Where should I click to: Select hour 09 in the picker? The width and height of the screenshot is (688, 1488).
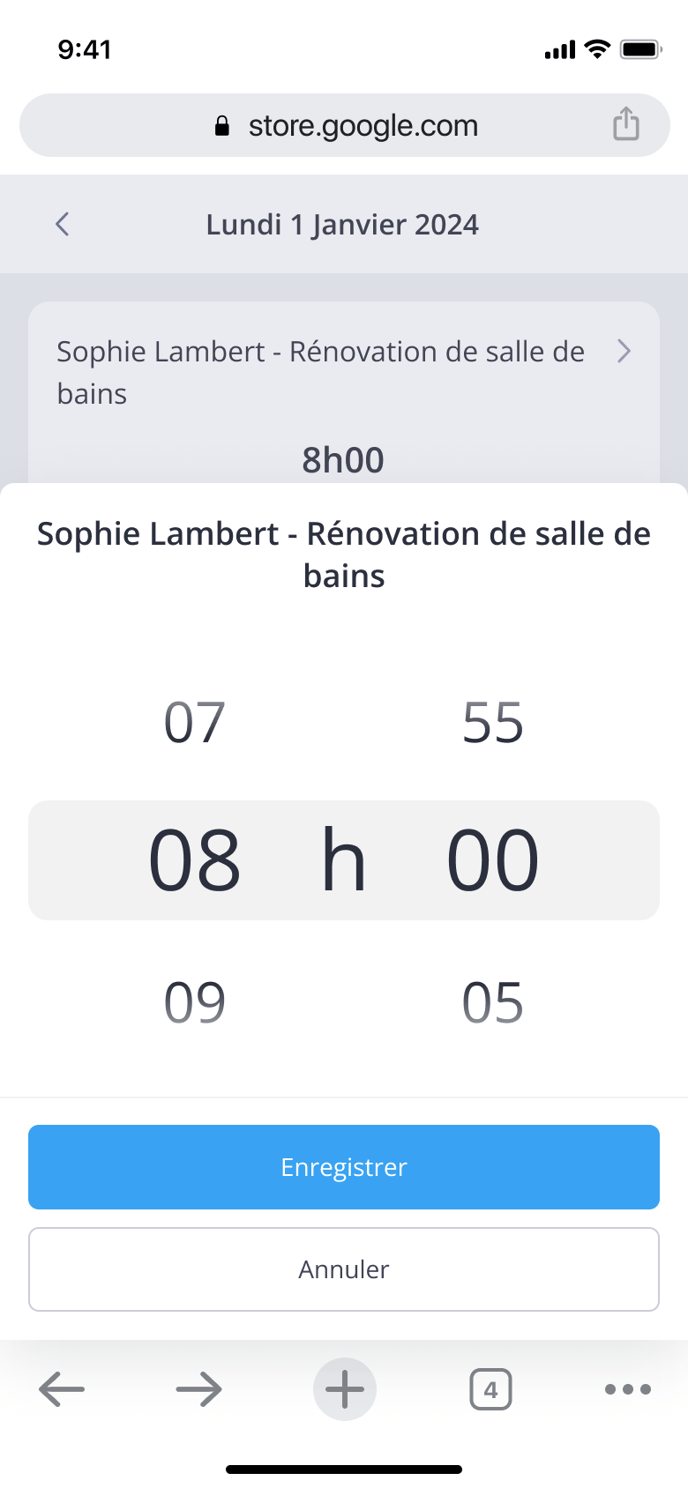pyautogui.click(x=195, y=1003)
